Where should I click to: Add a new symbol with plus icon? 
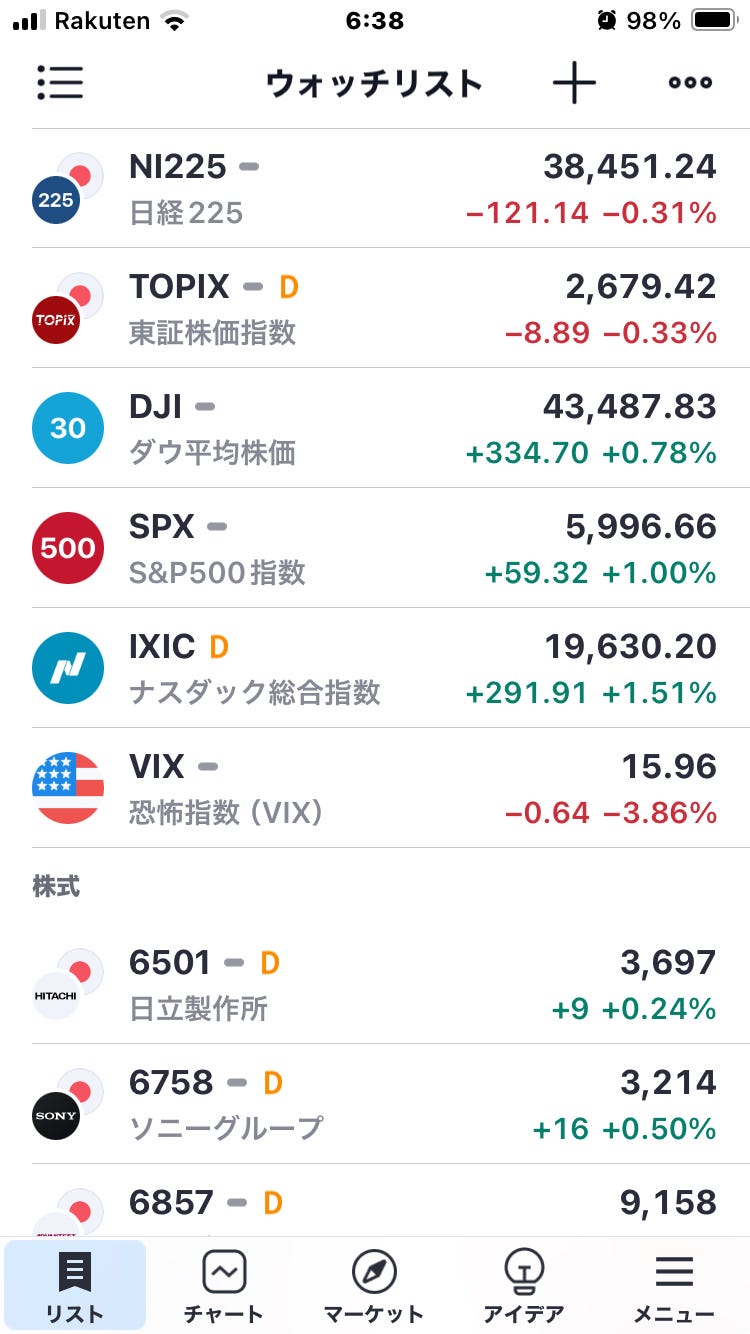pos(574,83)
